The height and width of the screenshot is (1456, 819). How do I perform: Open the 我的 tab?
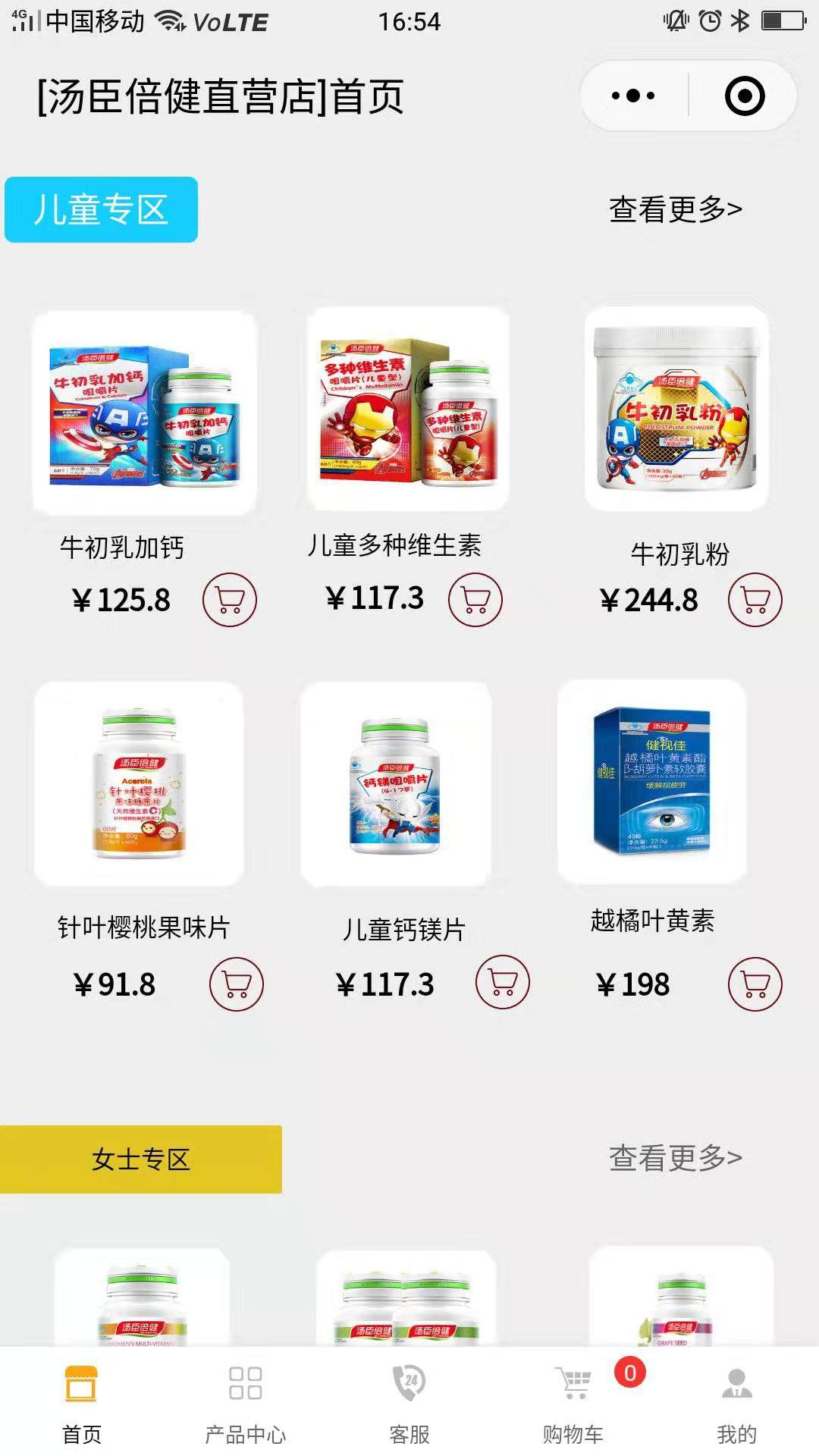736,1403
